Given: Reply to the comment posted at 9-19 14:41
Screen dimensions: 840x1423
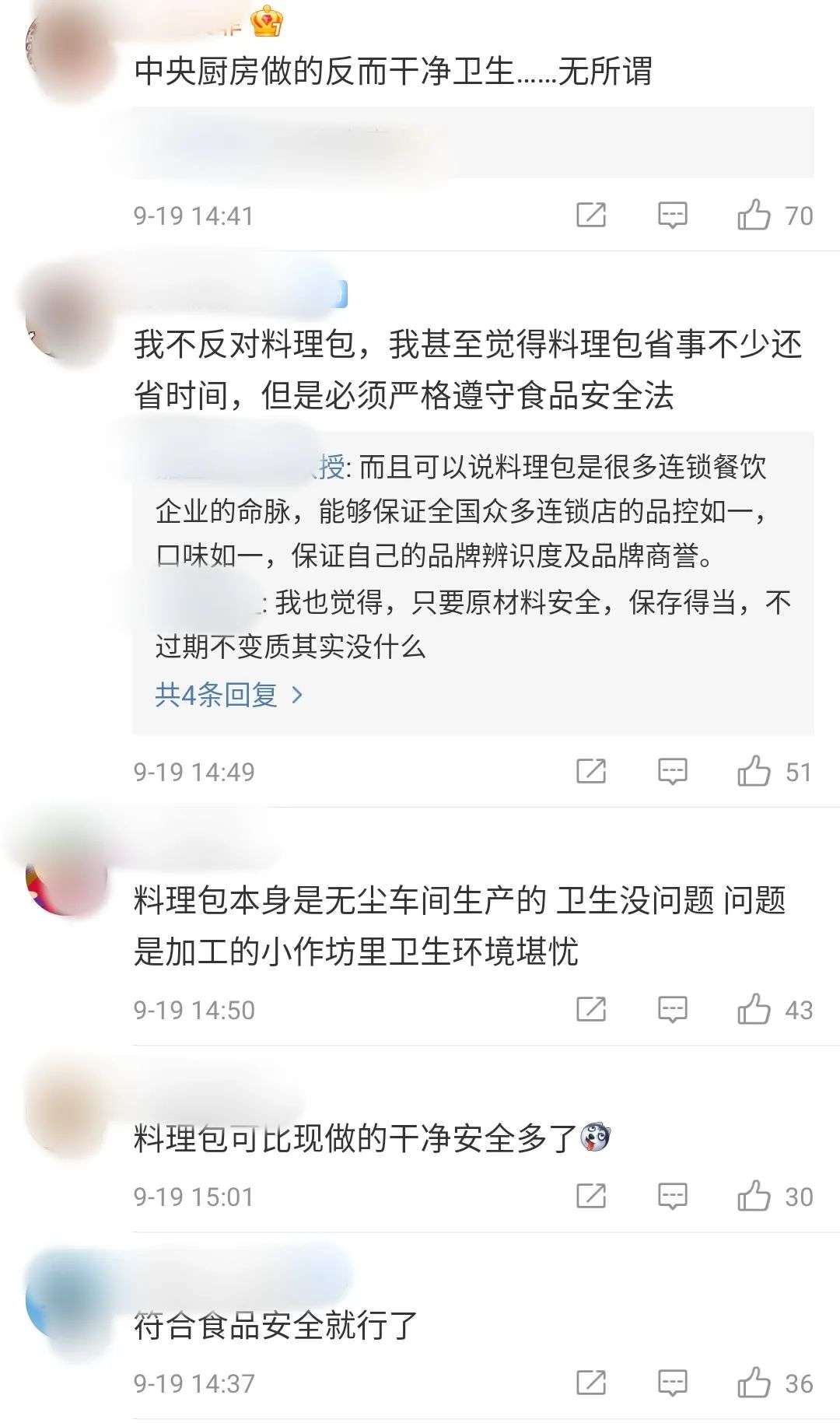Looking at the screenshot, I should coord(673,215).
